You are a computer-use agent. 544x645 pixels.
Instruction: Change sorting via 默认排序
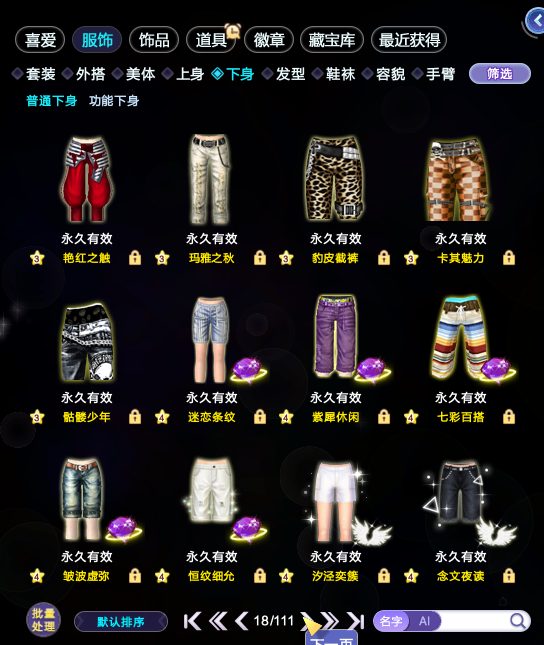[121, 621]
